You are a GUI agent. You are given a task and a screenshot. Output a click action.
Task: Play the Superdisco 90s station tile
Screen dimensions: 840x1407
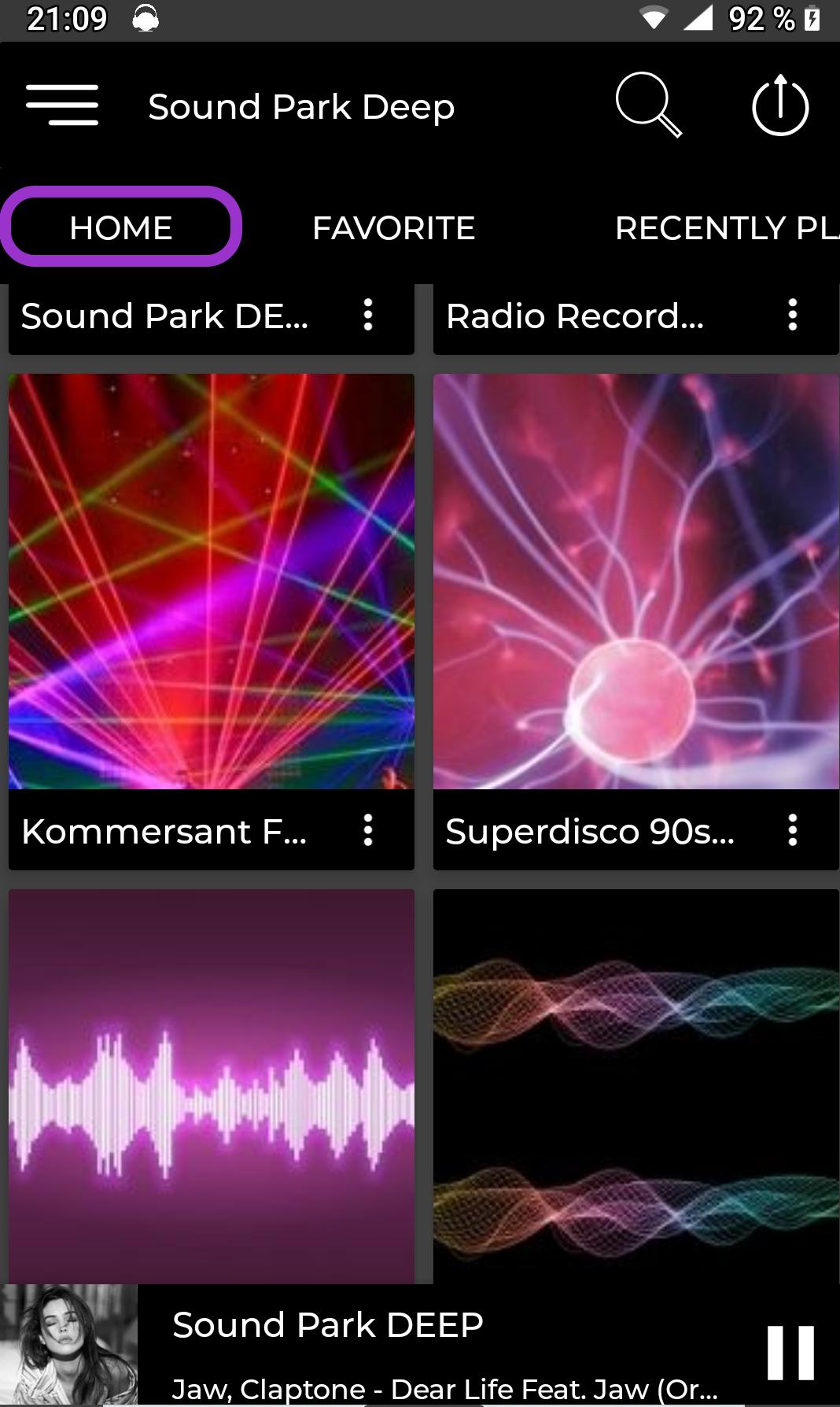coord(636,581)
